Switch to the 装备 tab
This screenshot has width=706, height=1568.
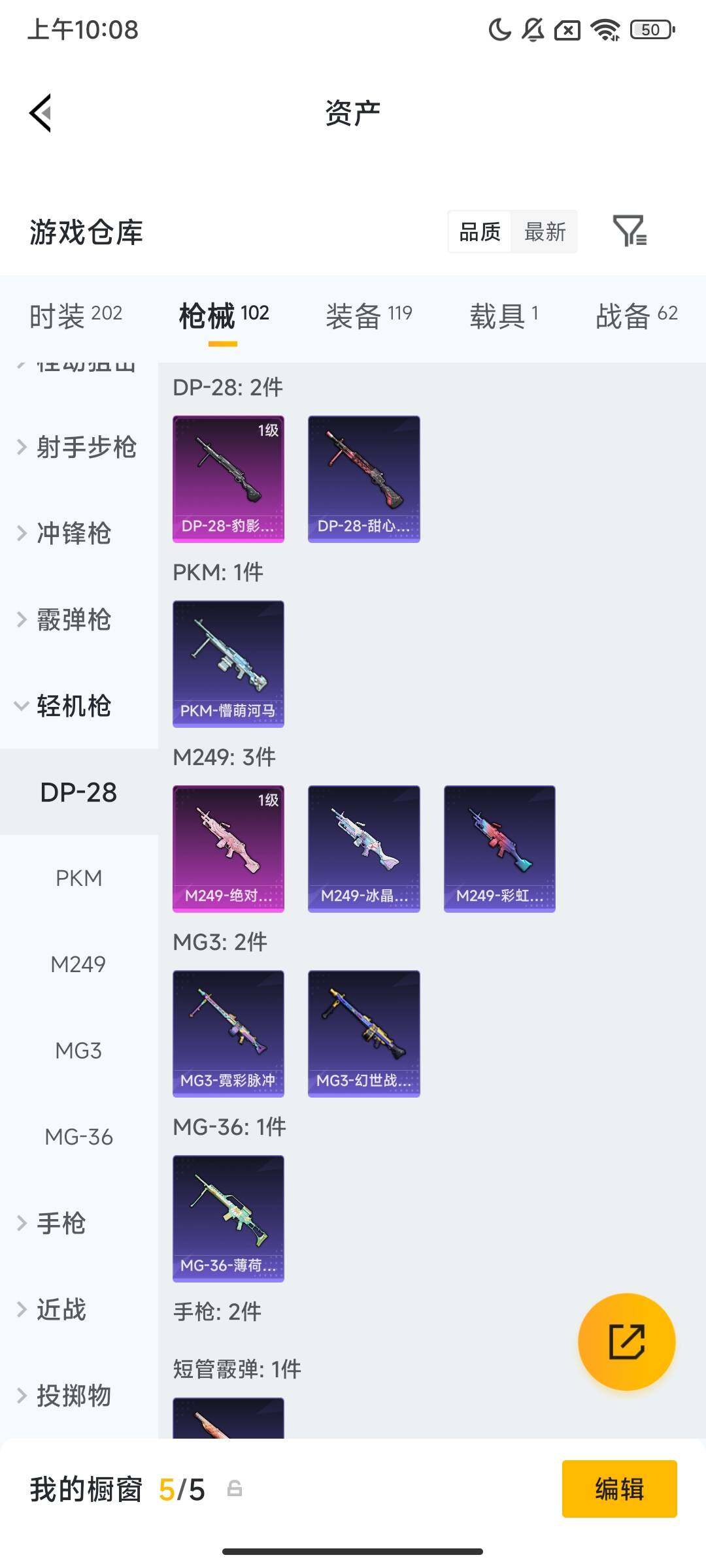pyautogui.click(x=369, y=316)
